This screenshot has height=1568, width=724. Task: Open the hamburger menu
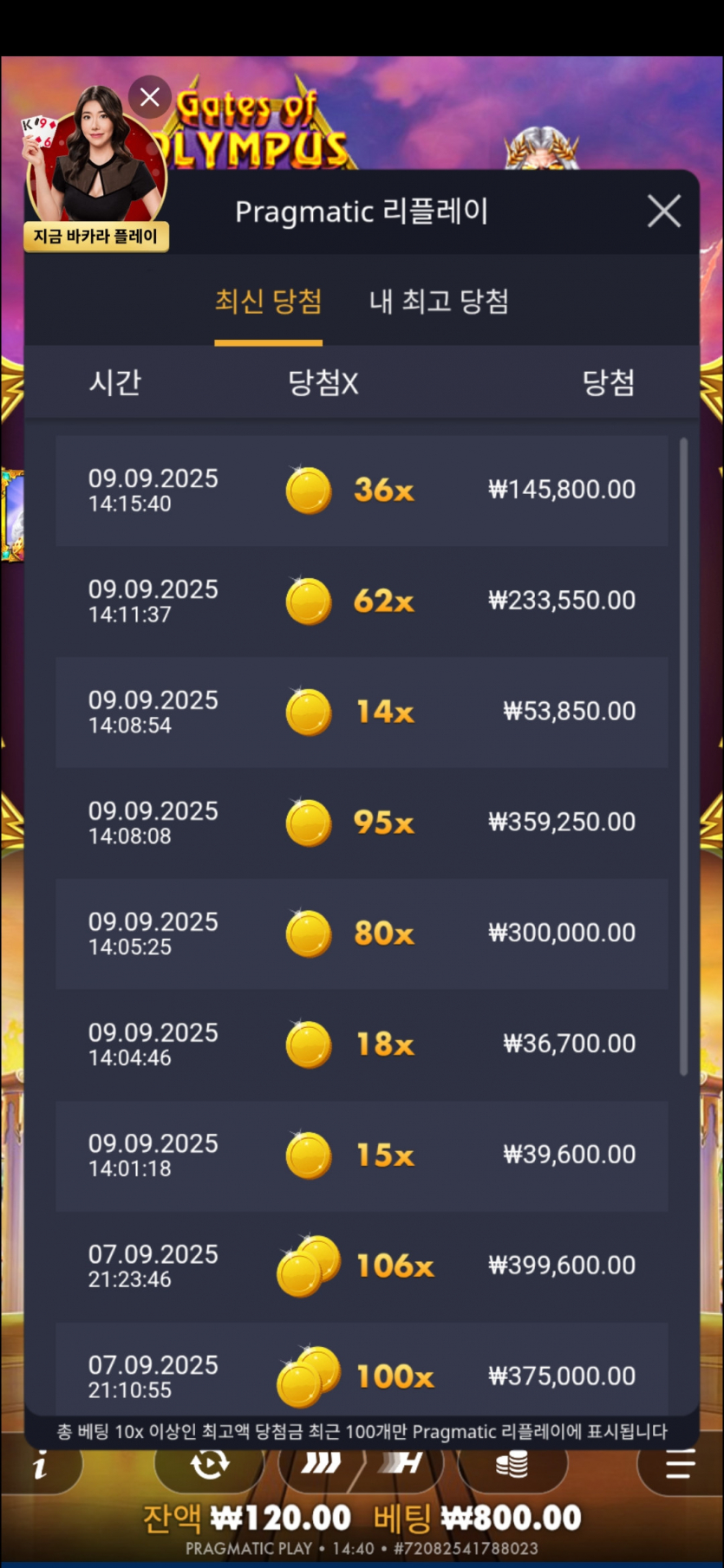point(680,1466)
